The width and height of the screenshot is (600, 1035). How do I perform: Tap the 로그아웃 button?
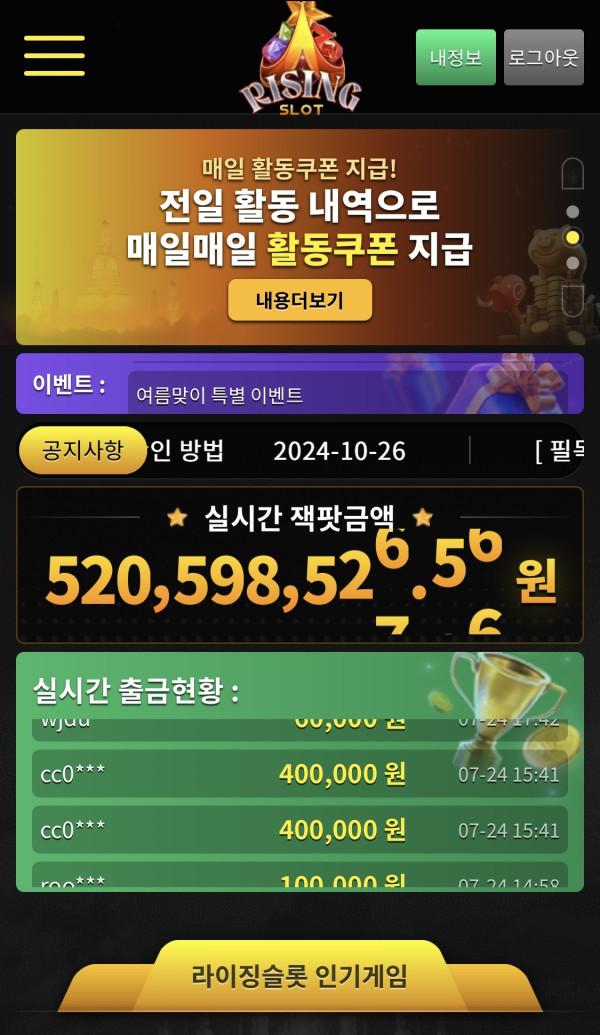pos(543,57)
